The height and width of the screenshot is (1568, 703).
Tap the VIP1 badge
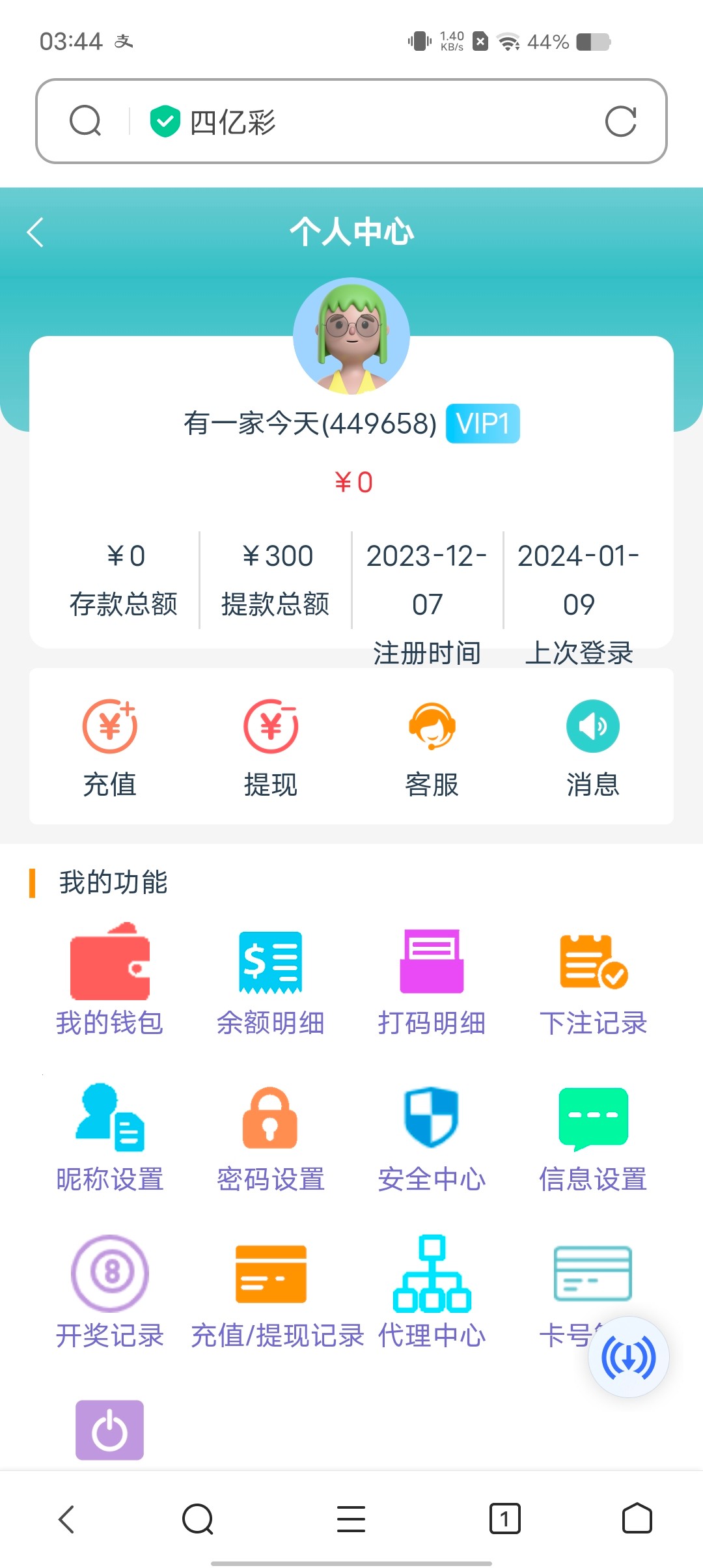(x=482, y=423)
